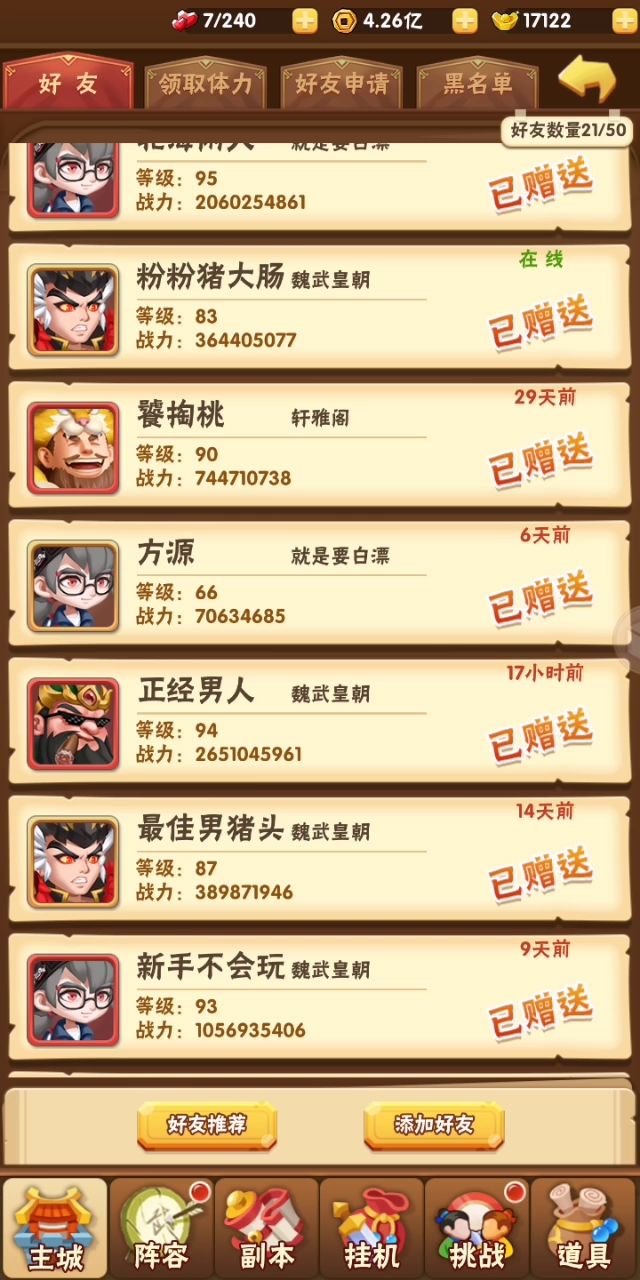Add coins with the plus beside 4.26亿

(x=465, y=20)
